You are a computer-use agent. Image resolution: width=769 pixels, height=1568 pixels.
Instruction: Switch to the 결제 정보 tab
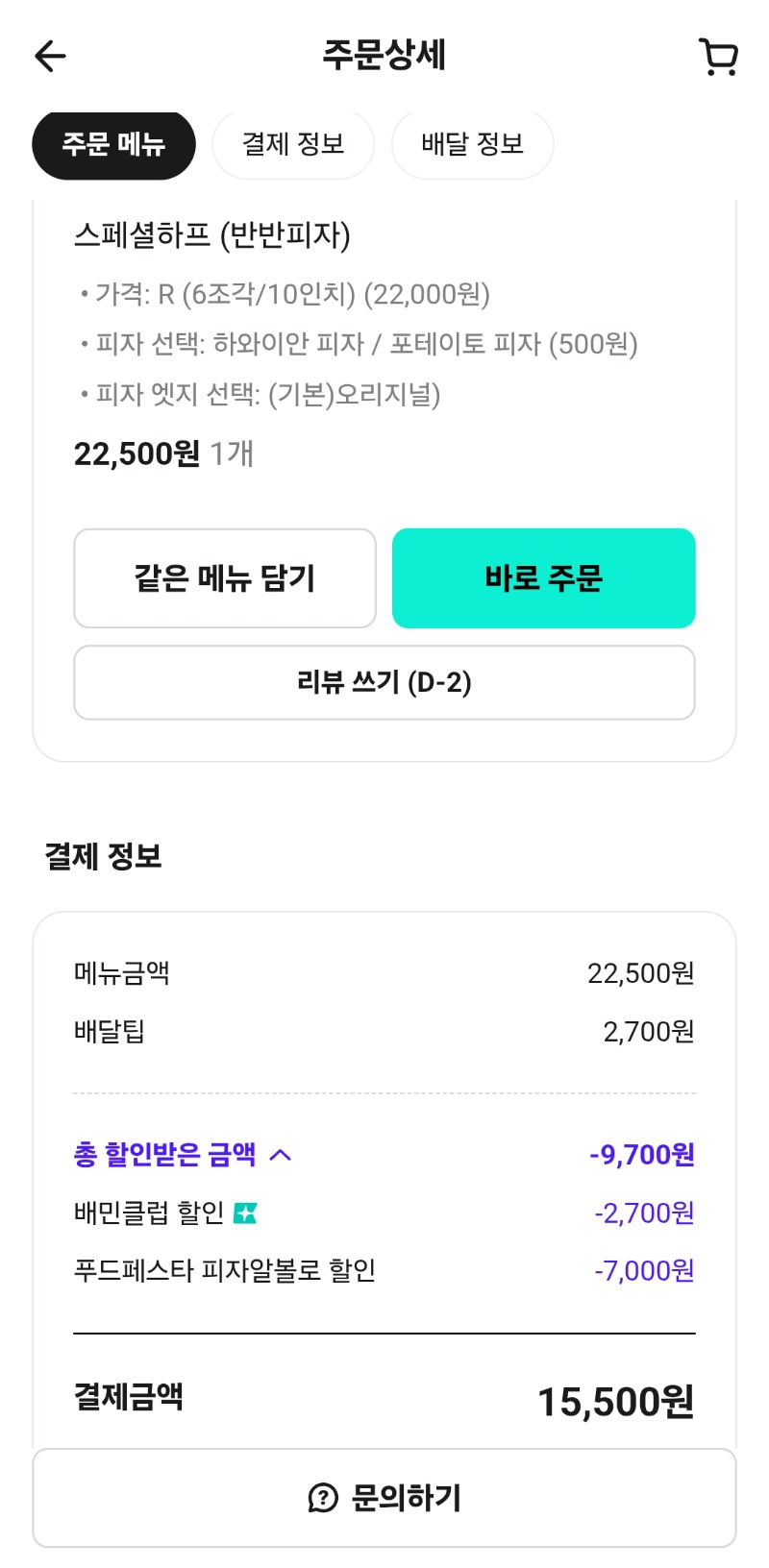(293, 144)
